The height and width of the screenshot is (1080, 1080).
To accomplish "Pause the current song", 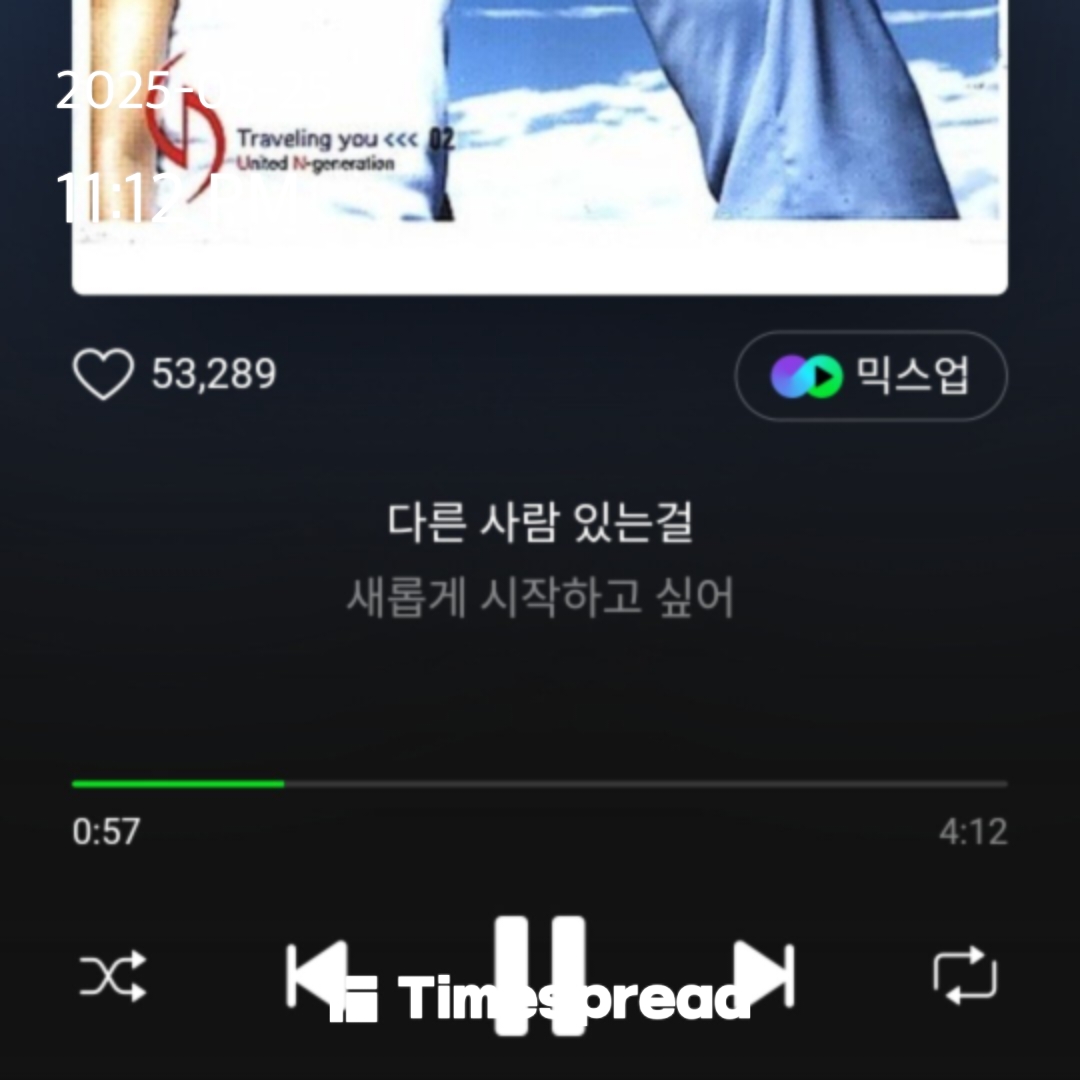I will [540, 975].
